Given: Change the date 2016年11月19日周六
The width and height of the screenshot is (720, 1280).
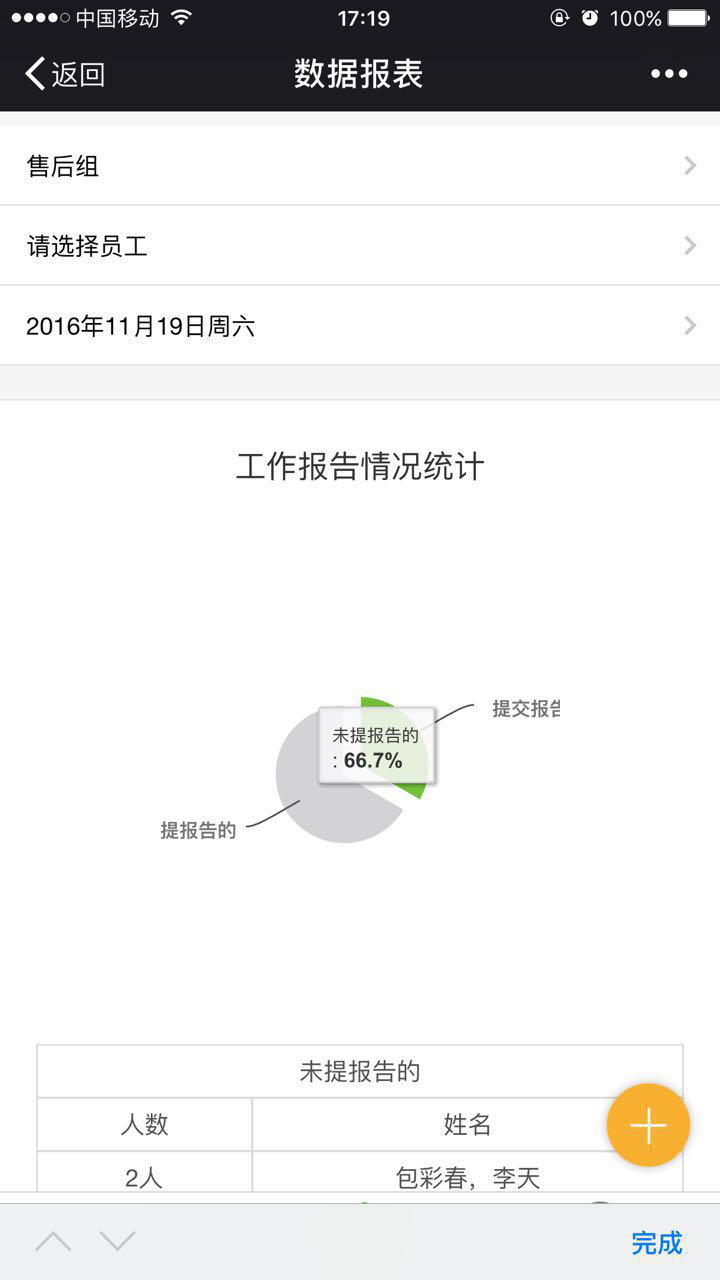Looking at the screenshot, I should pos(360,326).
